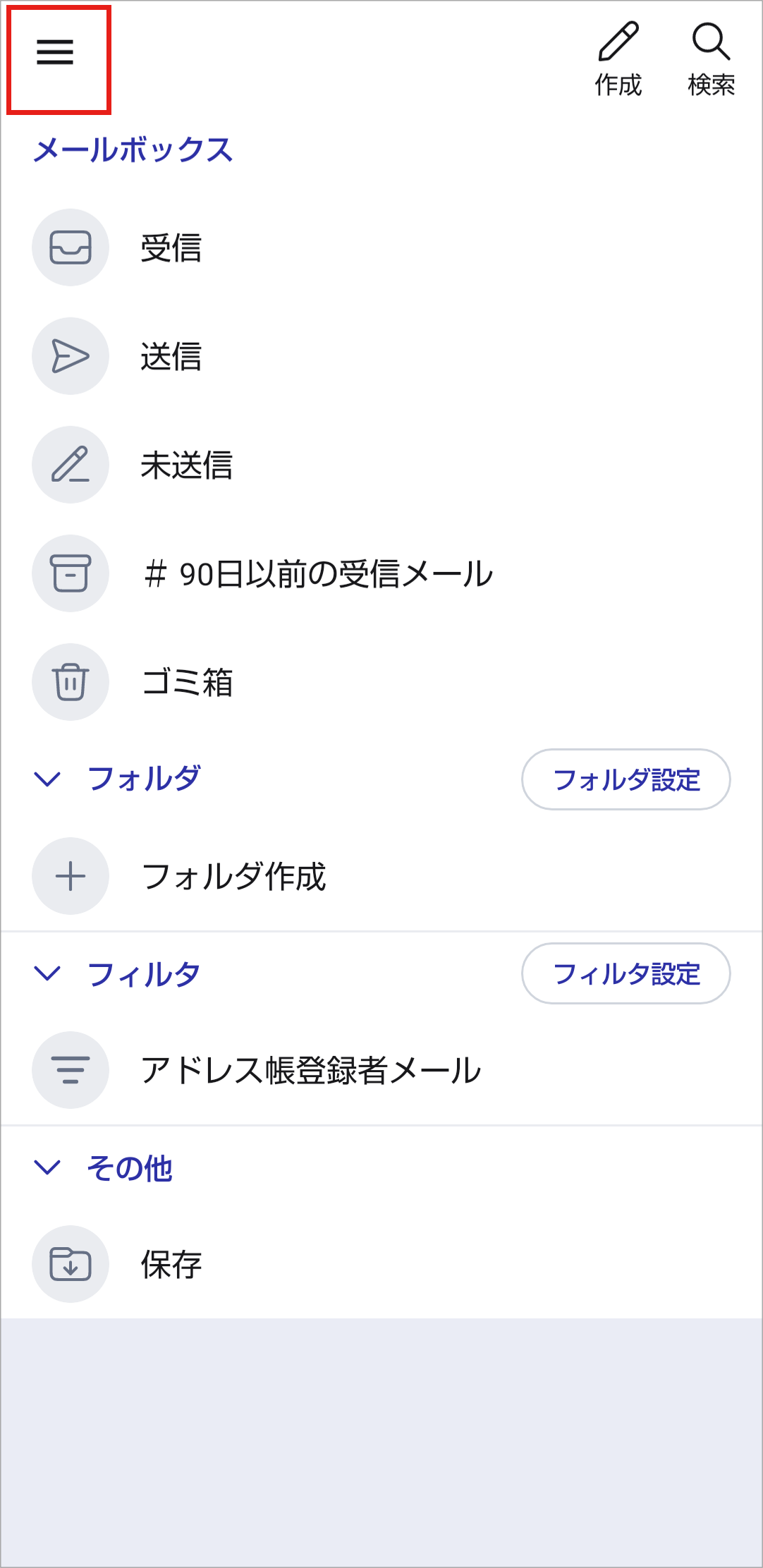Collapse the その他 section
Viewport: 763px width, 1568px height.
(47, 1167)
